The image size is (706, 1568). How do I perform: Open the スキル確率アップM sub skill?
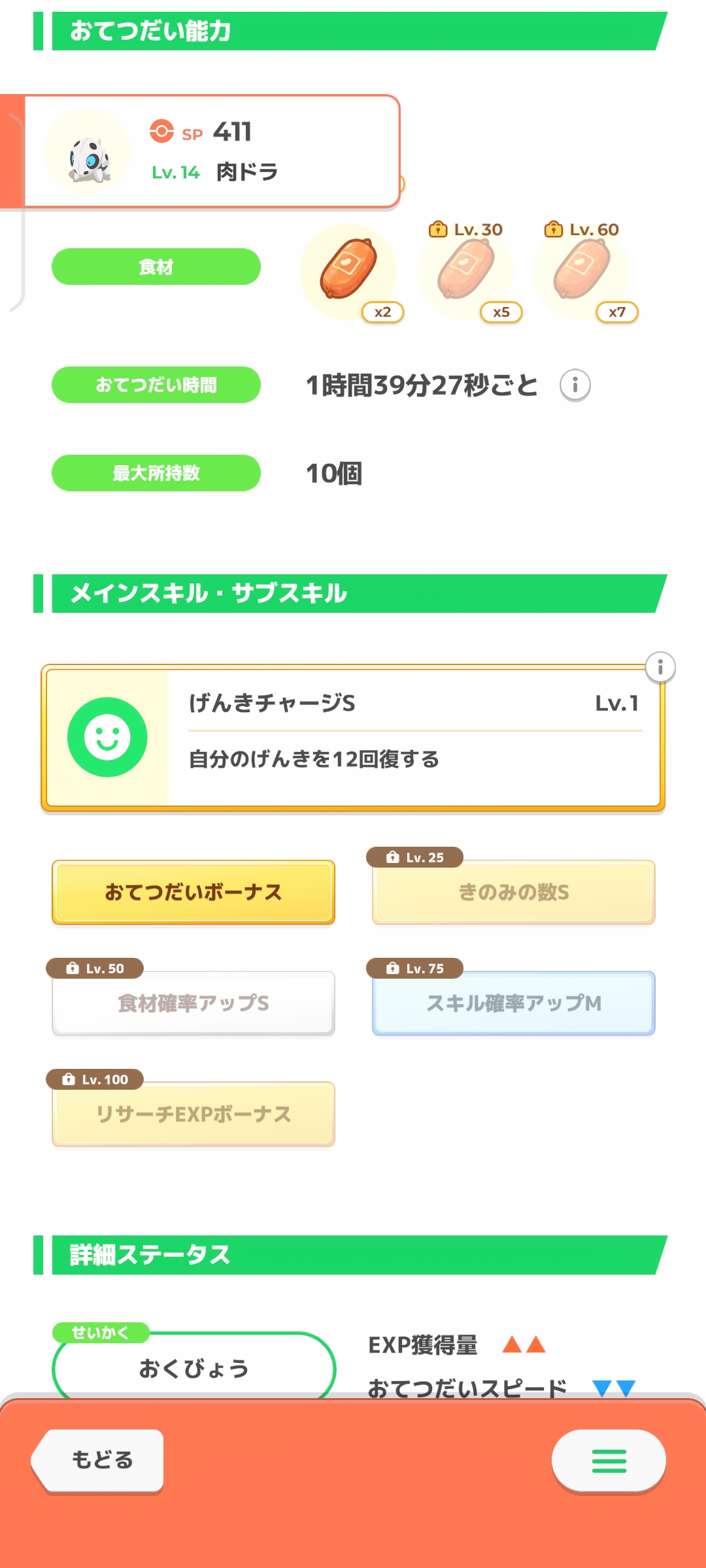coord(513,1004)
